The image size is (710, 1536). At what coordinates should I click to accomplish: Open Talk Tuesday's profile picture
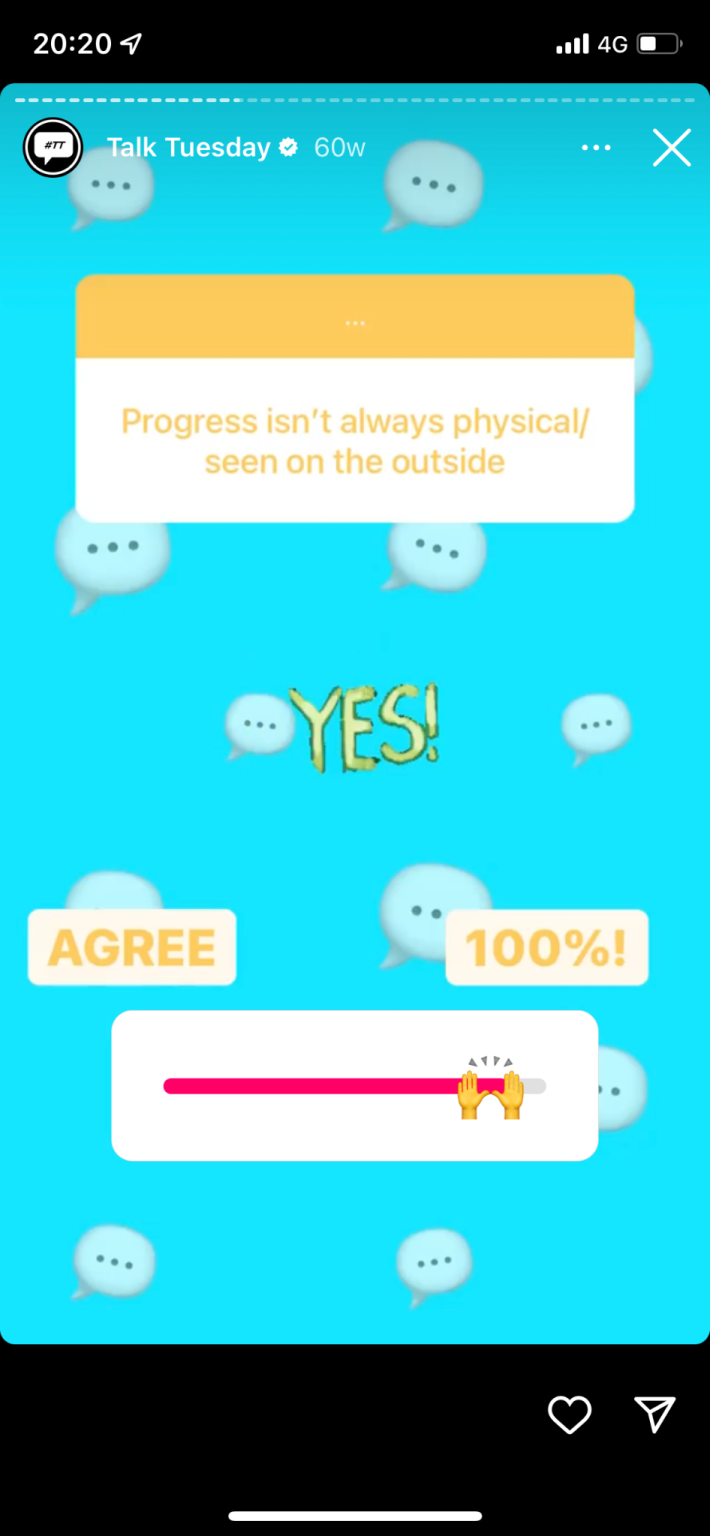pos(52,148)
